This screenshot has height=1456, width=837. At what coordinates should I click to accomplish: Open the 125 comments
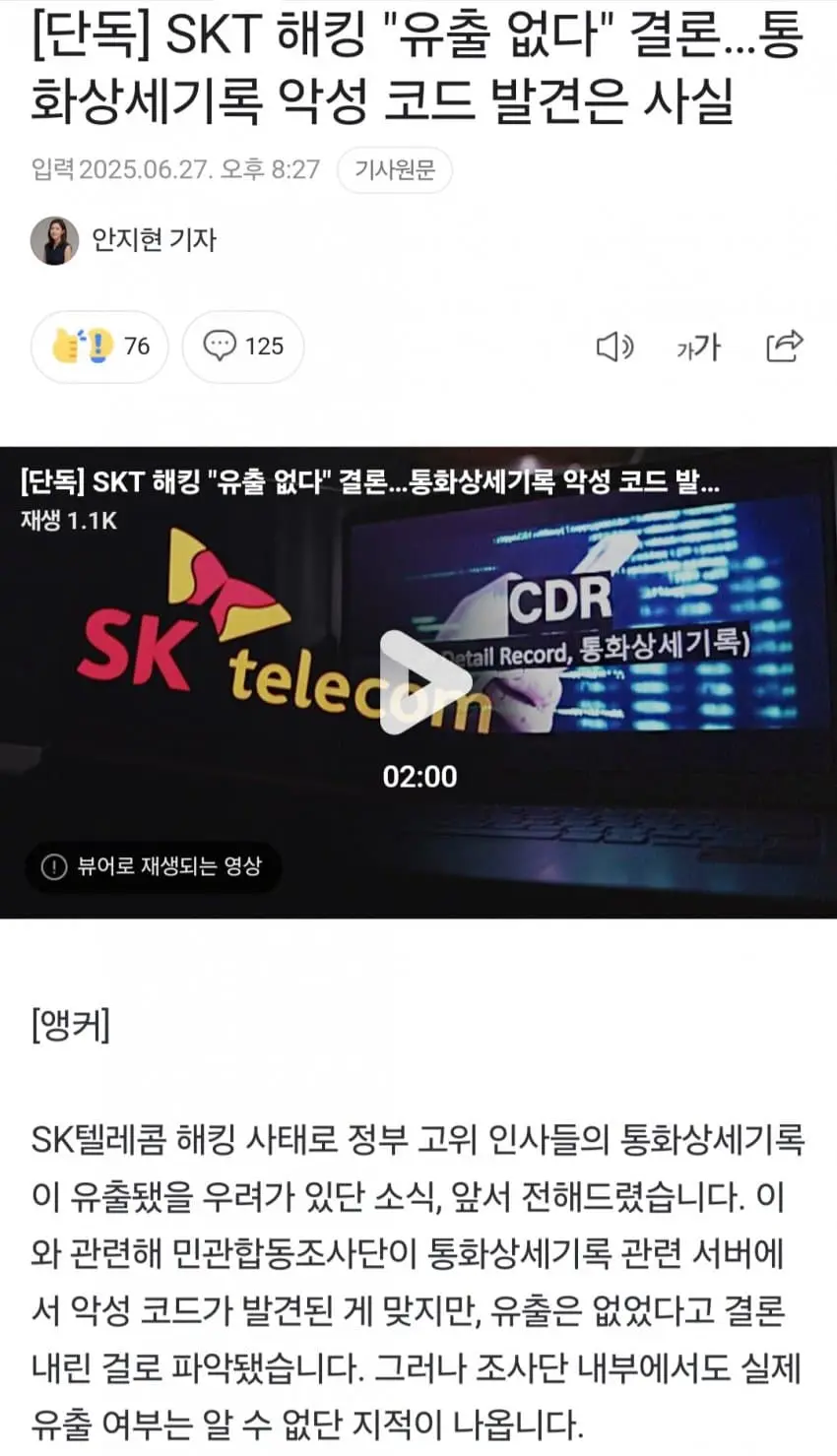click(x=243, y=347)
